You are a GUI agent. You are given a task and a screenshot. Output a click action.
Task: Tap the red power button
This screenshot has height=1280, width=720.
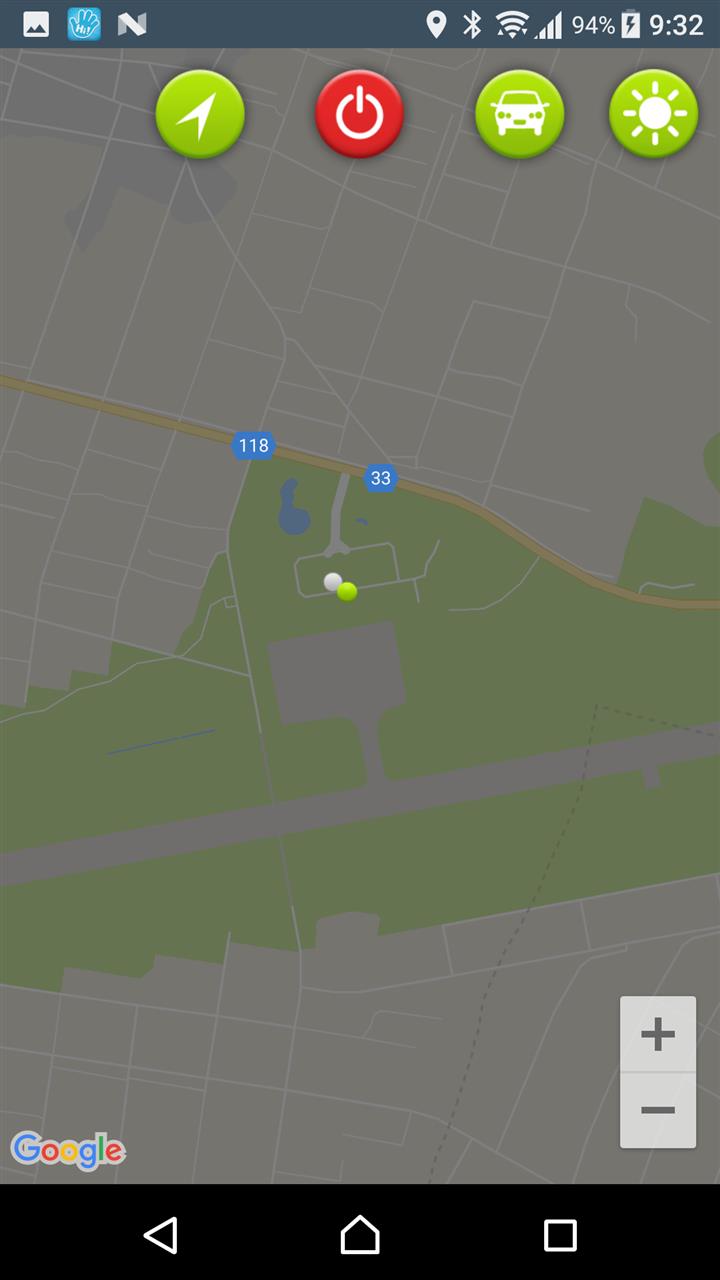359,114
